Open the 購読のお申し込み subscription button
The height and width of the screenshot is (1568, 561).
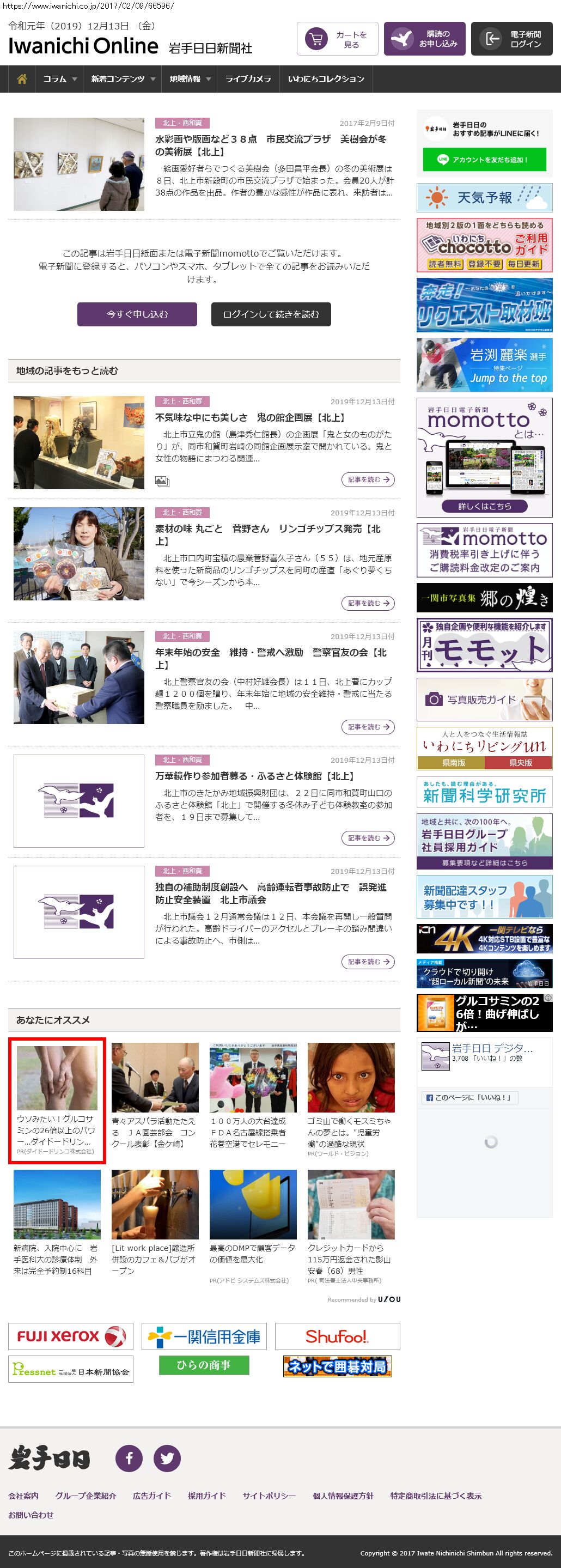coord(425,39)
